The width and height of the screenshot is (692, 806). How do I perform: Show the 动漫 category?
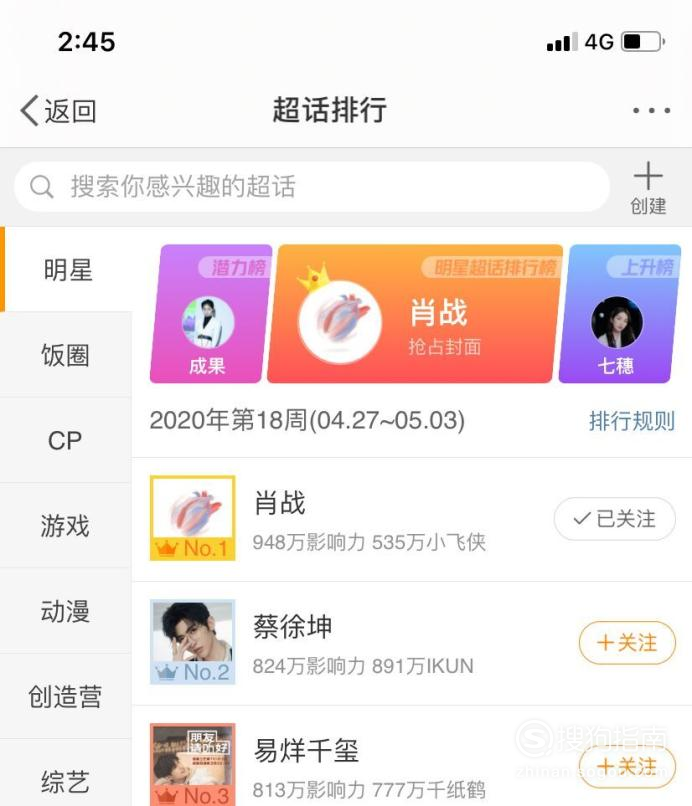[66, 611]
